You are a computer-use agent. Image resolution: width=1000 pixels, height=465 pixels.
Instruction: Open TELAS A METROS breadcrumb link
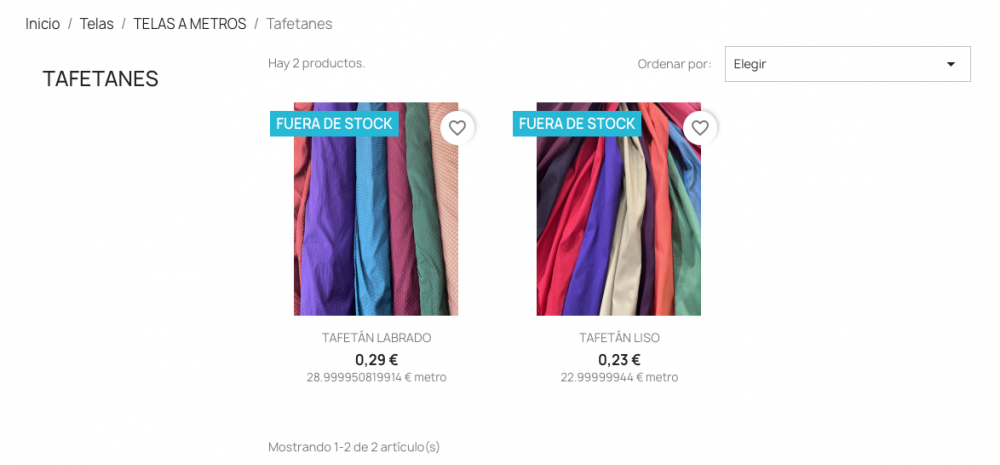click(x=189, y=23)
